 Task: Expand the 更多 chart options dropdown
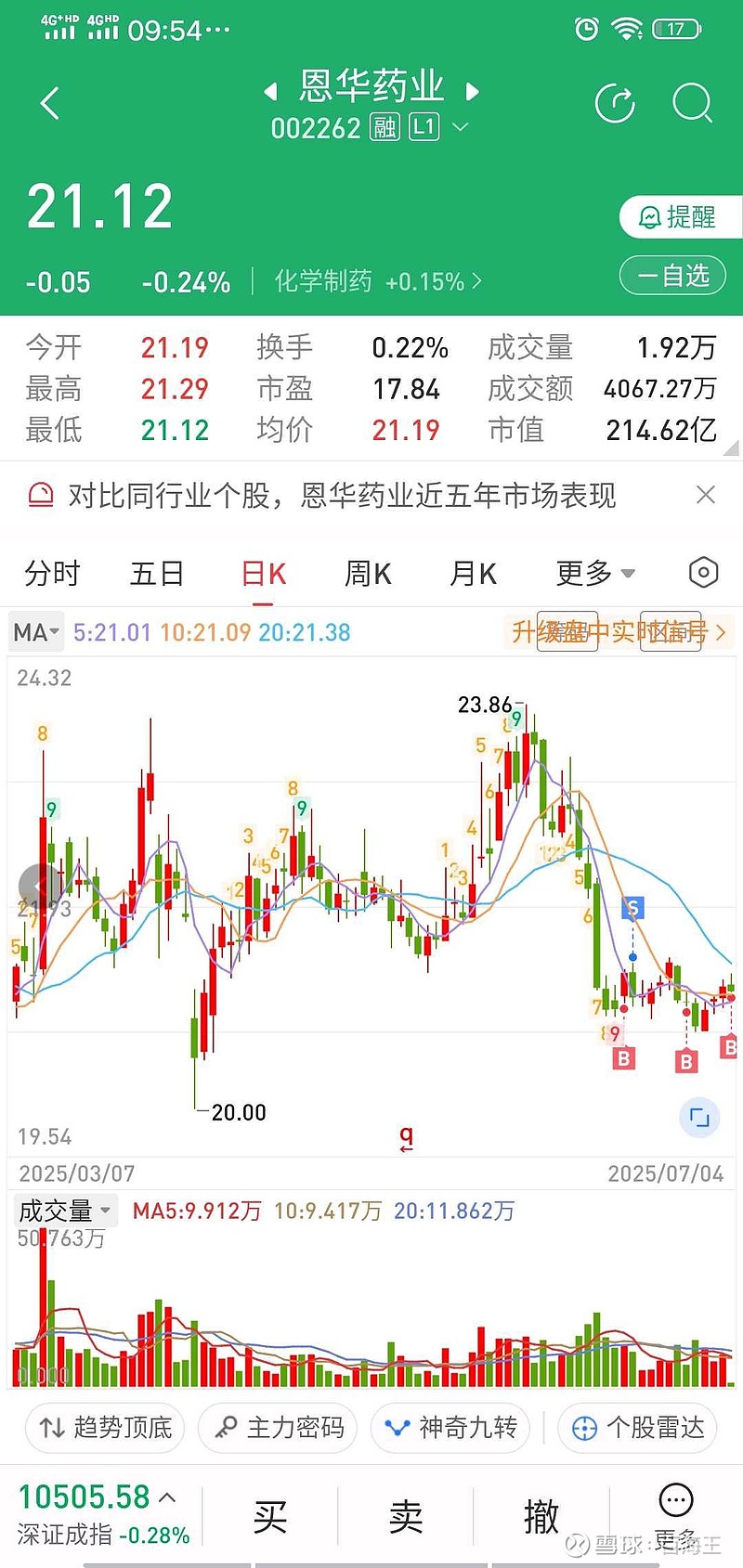click(x=595, y=574)
